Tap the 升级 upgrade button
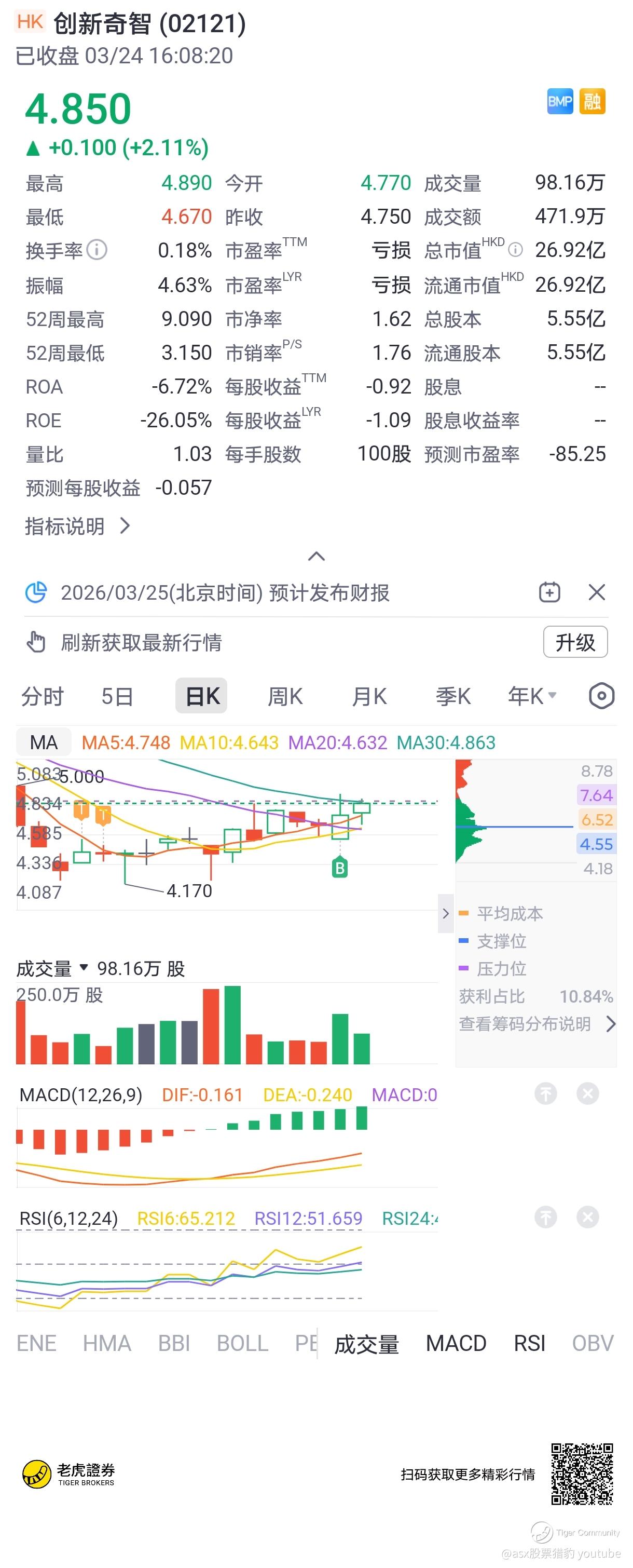The image size is (633, 1568). pos(574,642)
